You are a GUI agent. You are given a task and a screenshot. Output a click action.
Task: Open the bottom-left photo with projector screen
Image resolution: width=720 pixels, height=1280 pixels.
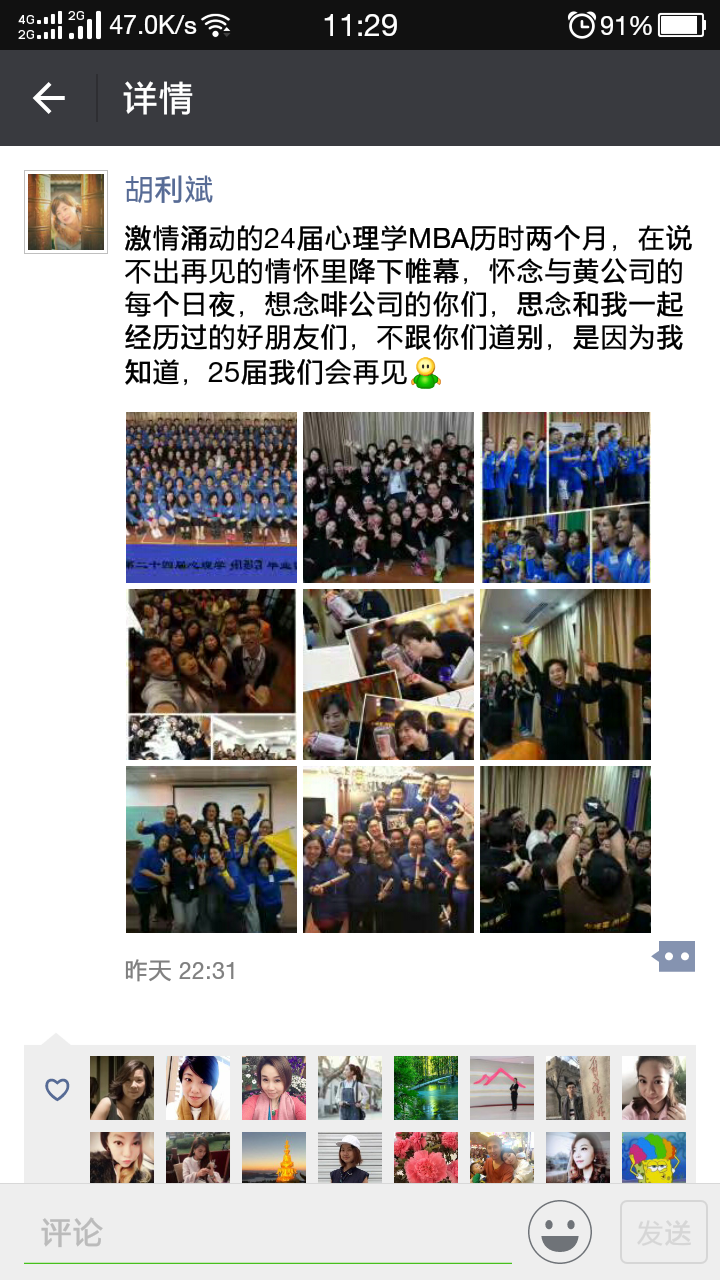click(211, 850)
